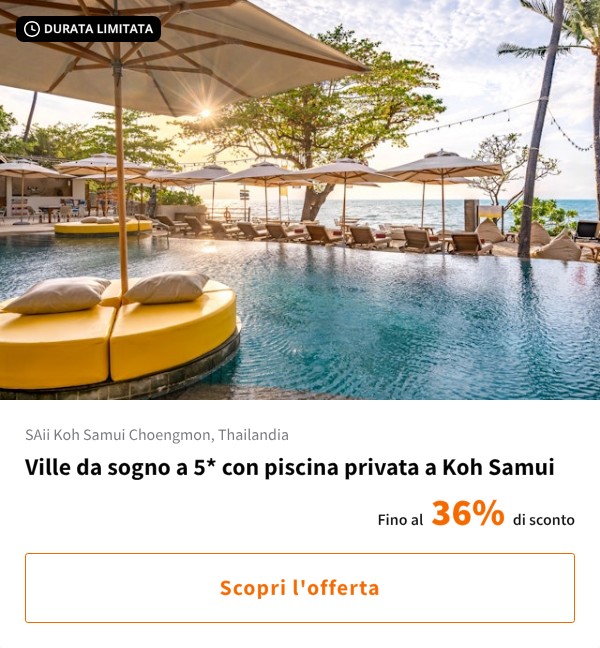The width and height of the screenshot is (600, 648).
Task: Tap the Scopri l'offerta button
Action: (x=300, y=588)
